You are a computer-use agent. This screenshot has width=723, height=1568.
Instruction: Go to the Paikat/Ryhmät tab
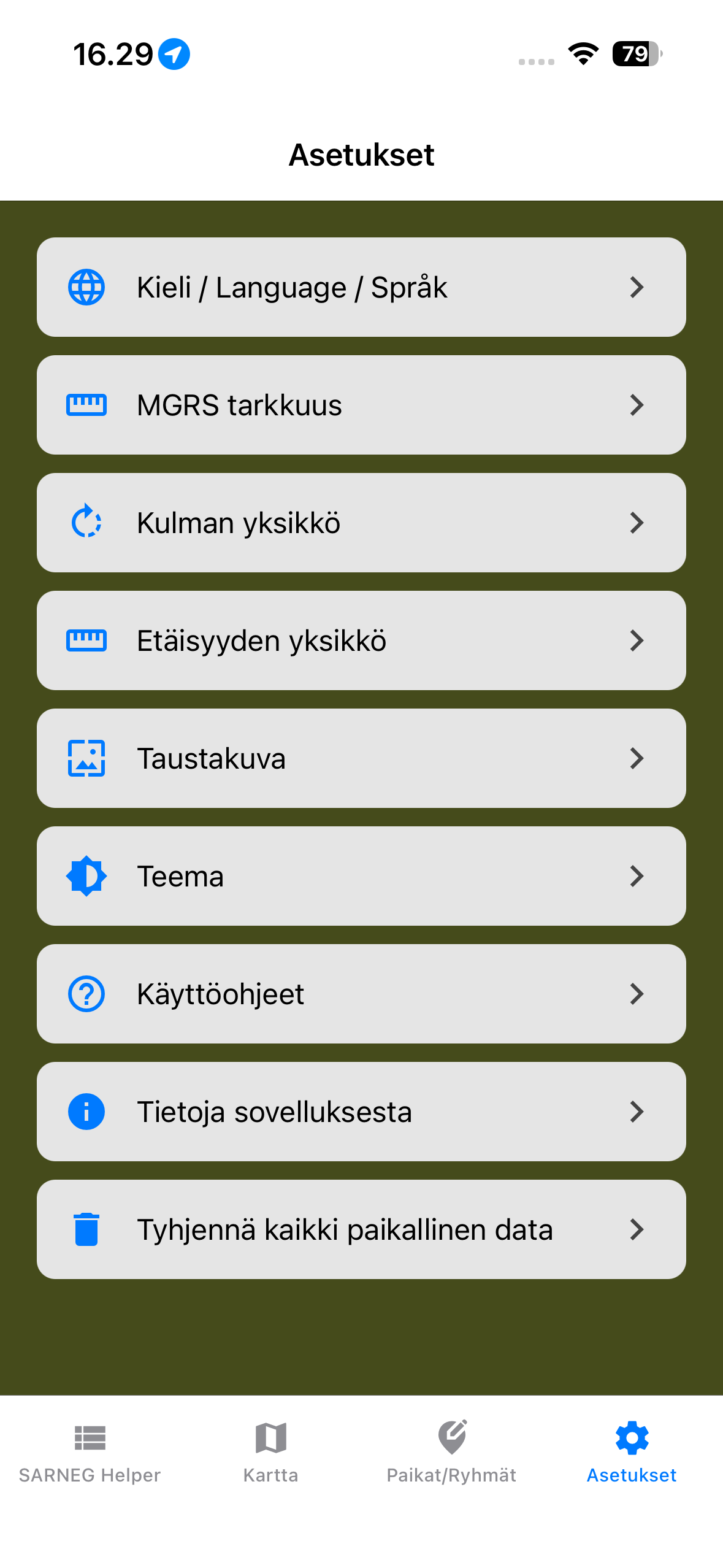pyautogui.click(x=451, y=1451)
